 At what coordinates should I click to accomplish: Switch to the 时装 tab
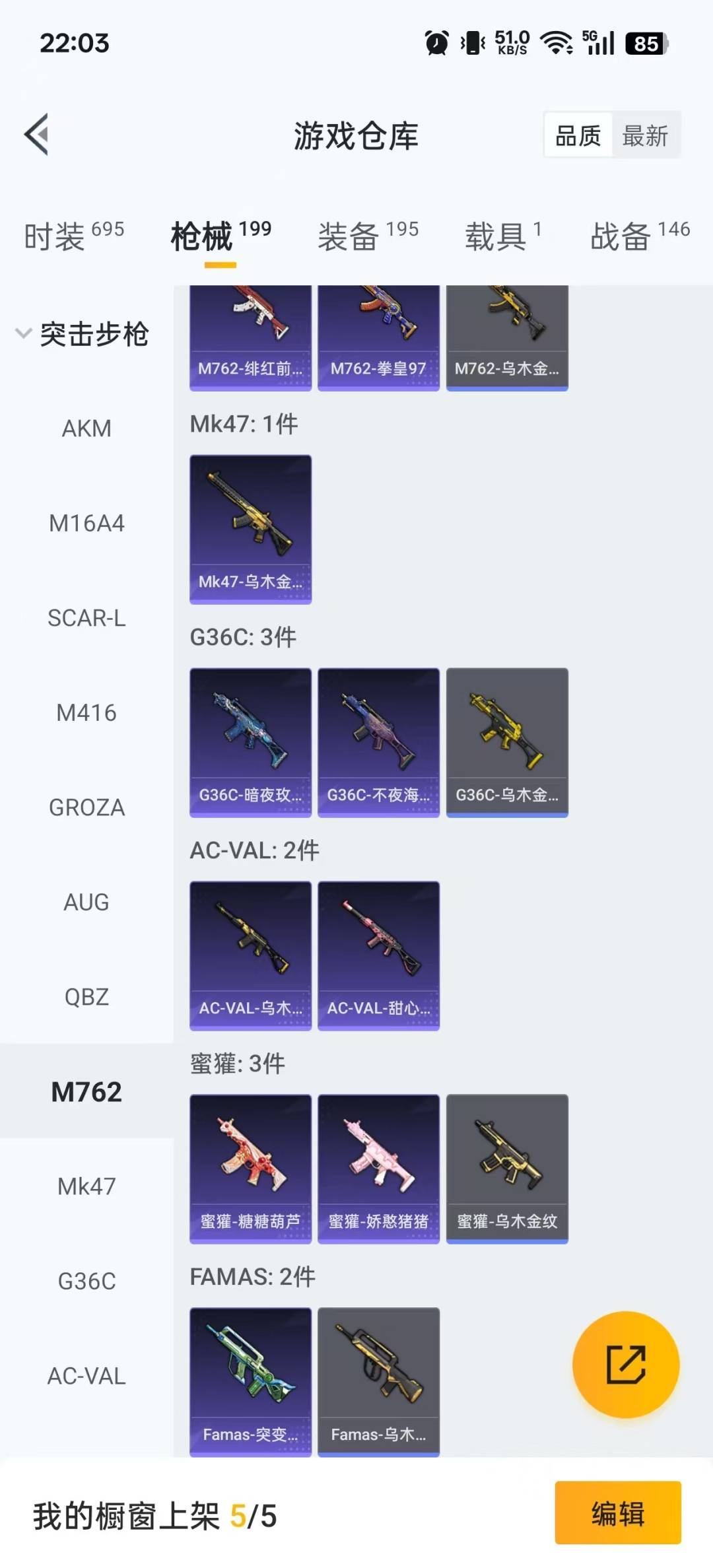(x=73, y=236)
